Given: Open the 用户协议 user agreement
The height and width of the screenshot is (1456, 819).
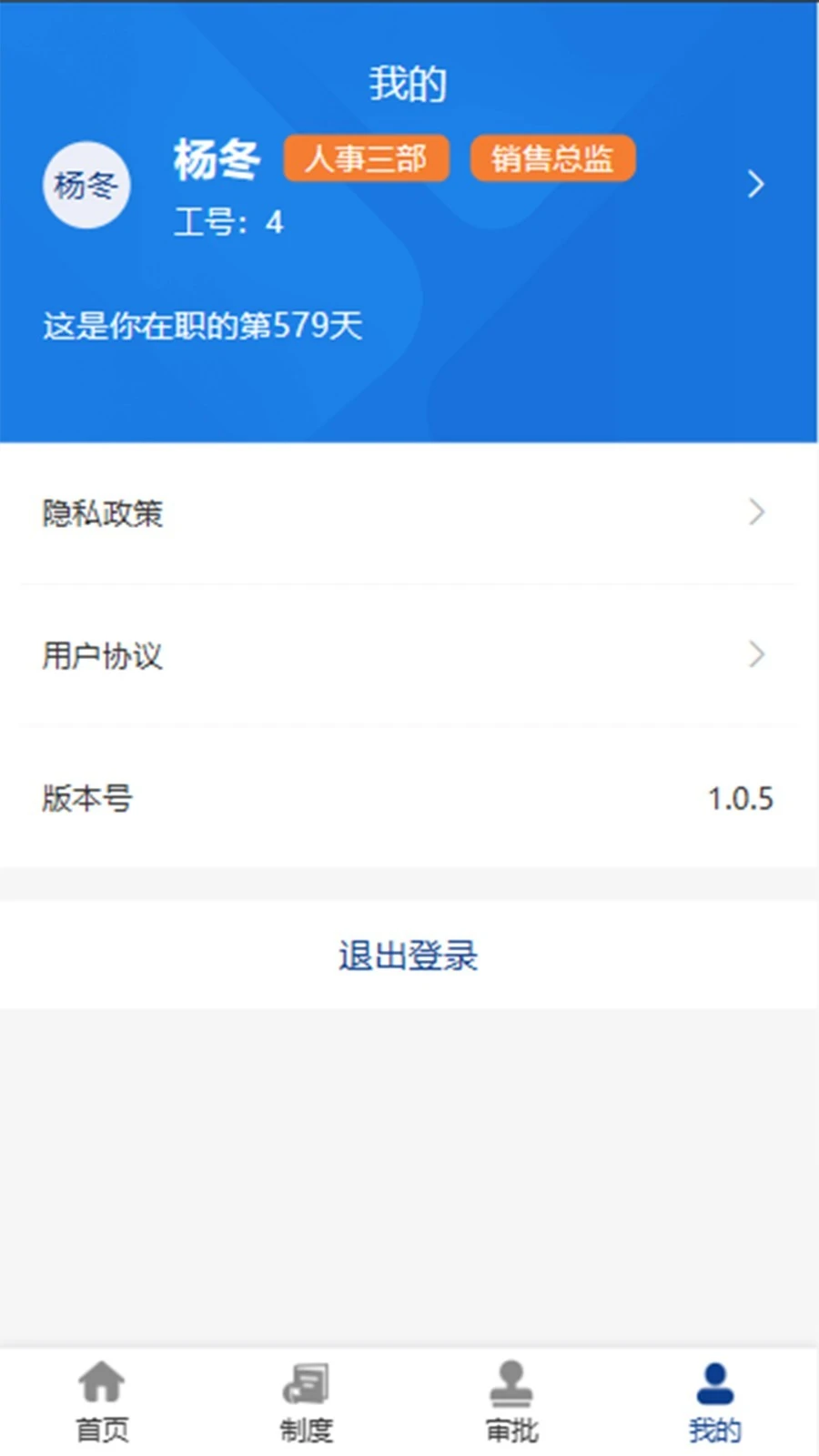Looking at the screenshot, I should pos(102,655).
